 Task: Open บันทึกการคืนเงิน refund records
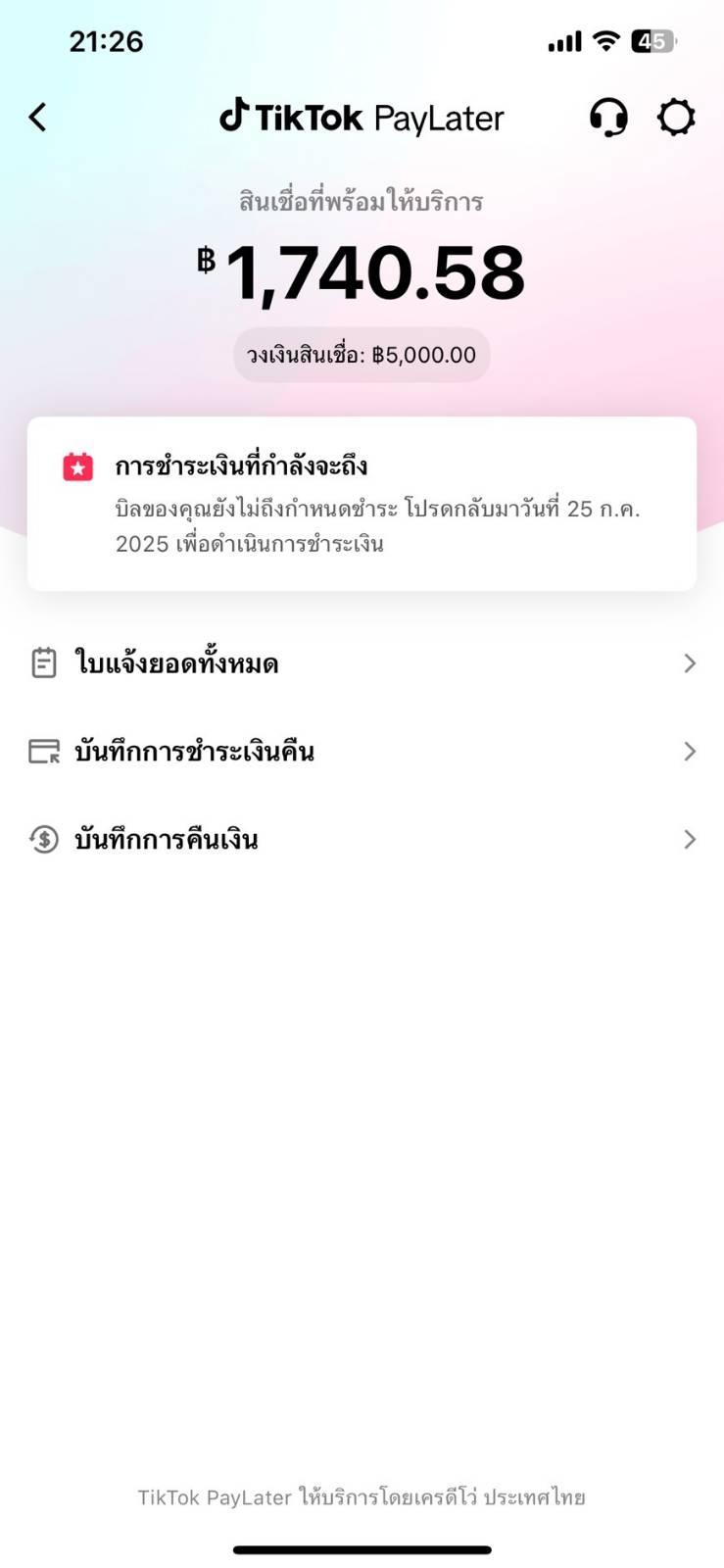[362, 840]
